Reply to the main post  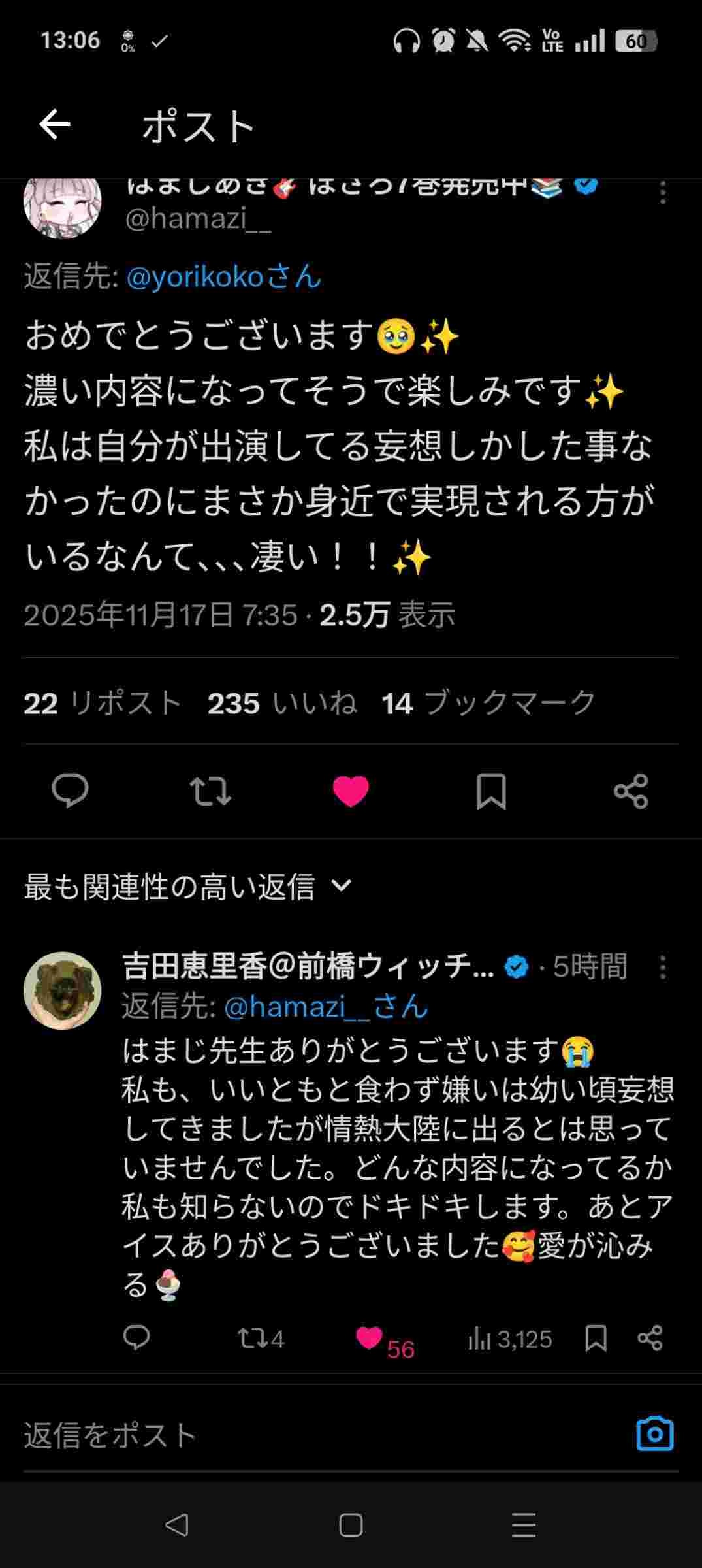point(70,791)
